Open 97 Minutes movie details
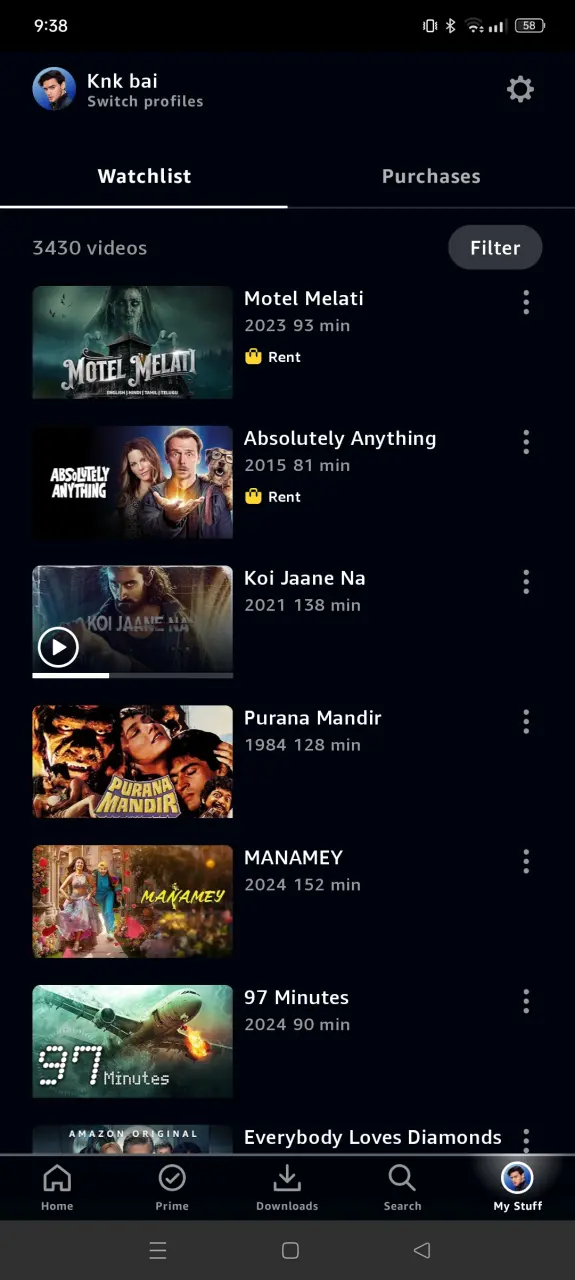The height and width of the screenshot is (1280, 575). pos(296,998)
